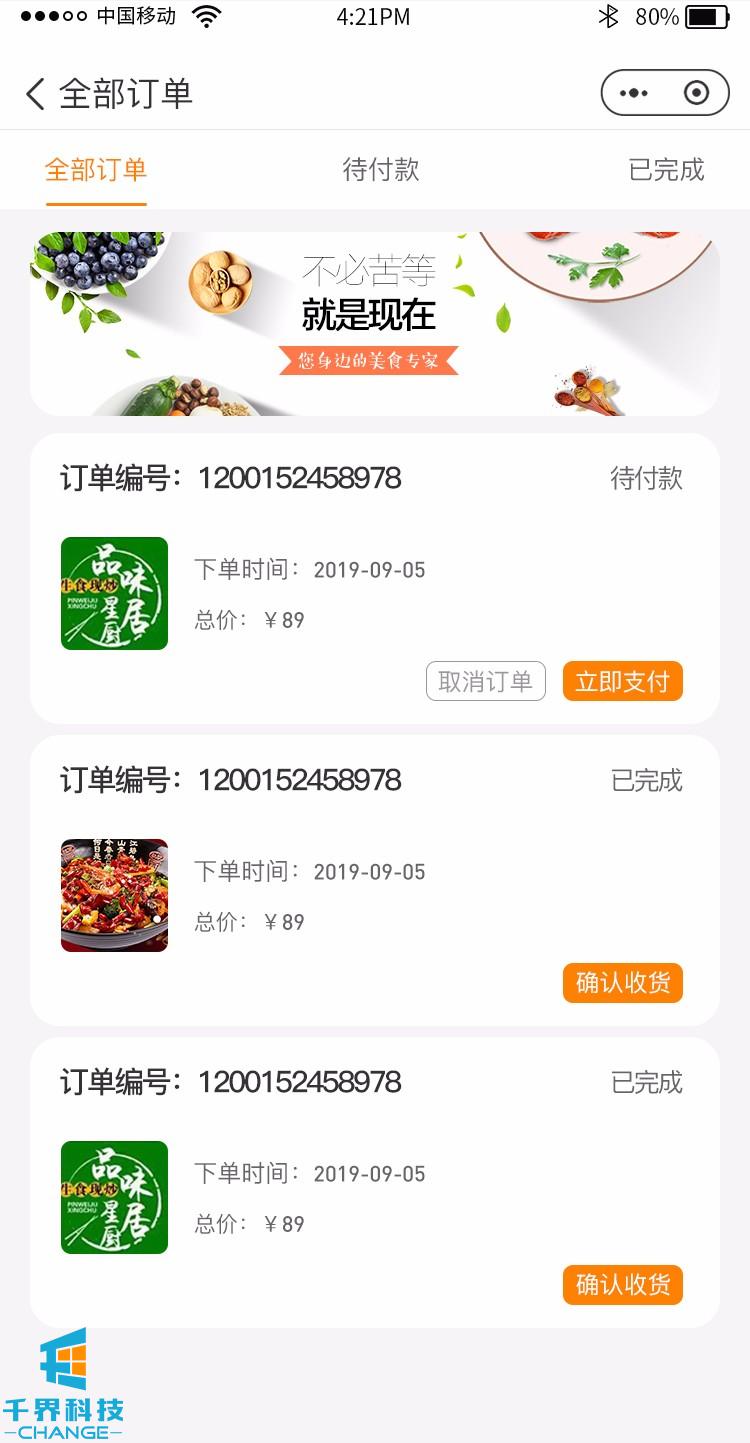Switch to the 待付款 tab
The width and height of the screenshot is (750, 1443).
tap(380, 170)
